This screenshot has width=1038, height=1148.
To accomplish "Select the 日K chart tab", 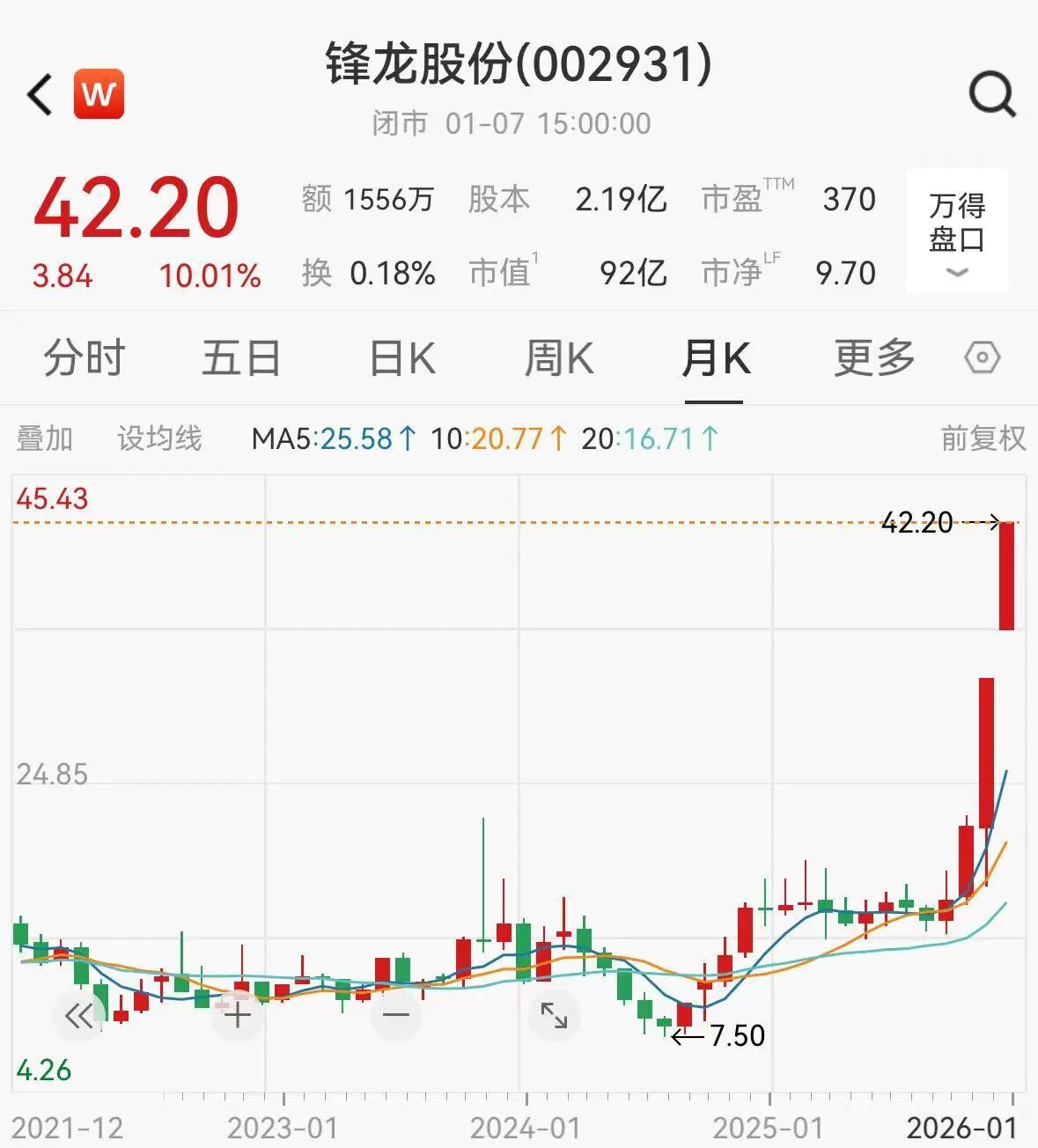I will point(401,358).
